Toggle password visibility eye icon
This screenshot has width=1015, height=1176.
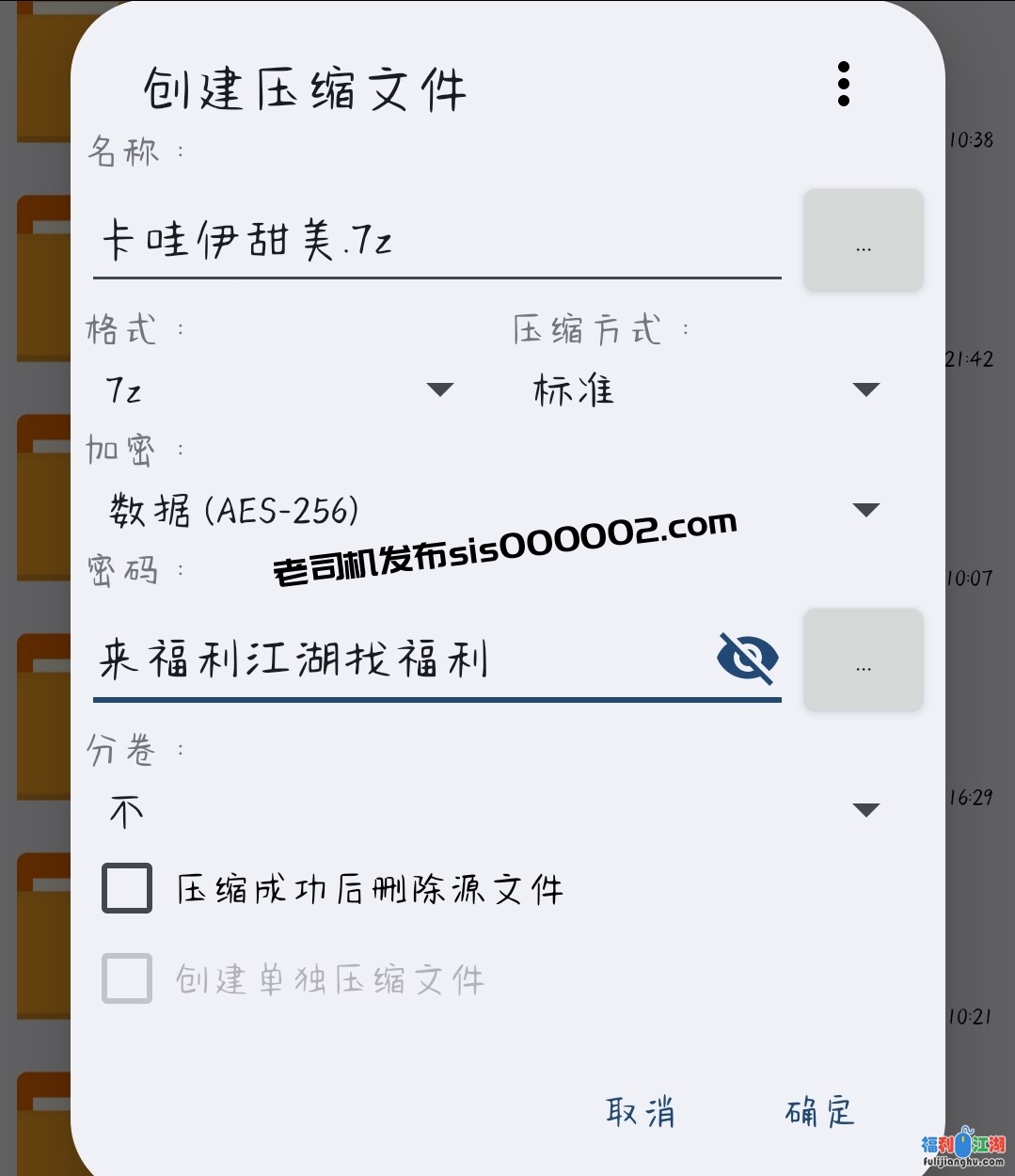point(748,658)
